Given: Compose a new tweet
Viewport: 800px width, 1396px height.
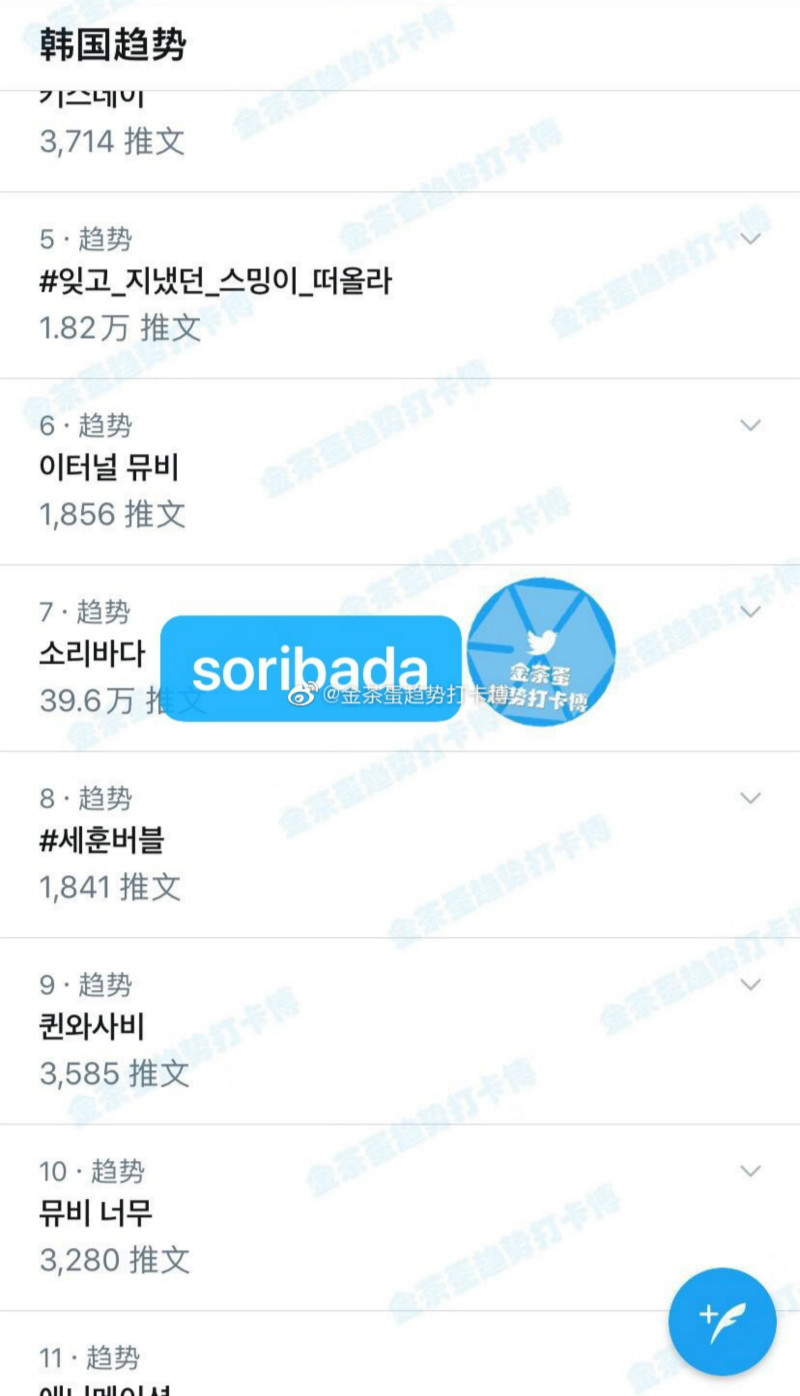Looking at the screenshot, I should pos(722,1321).
